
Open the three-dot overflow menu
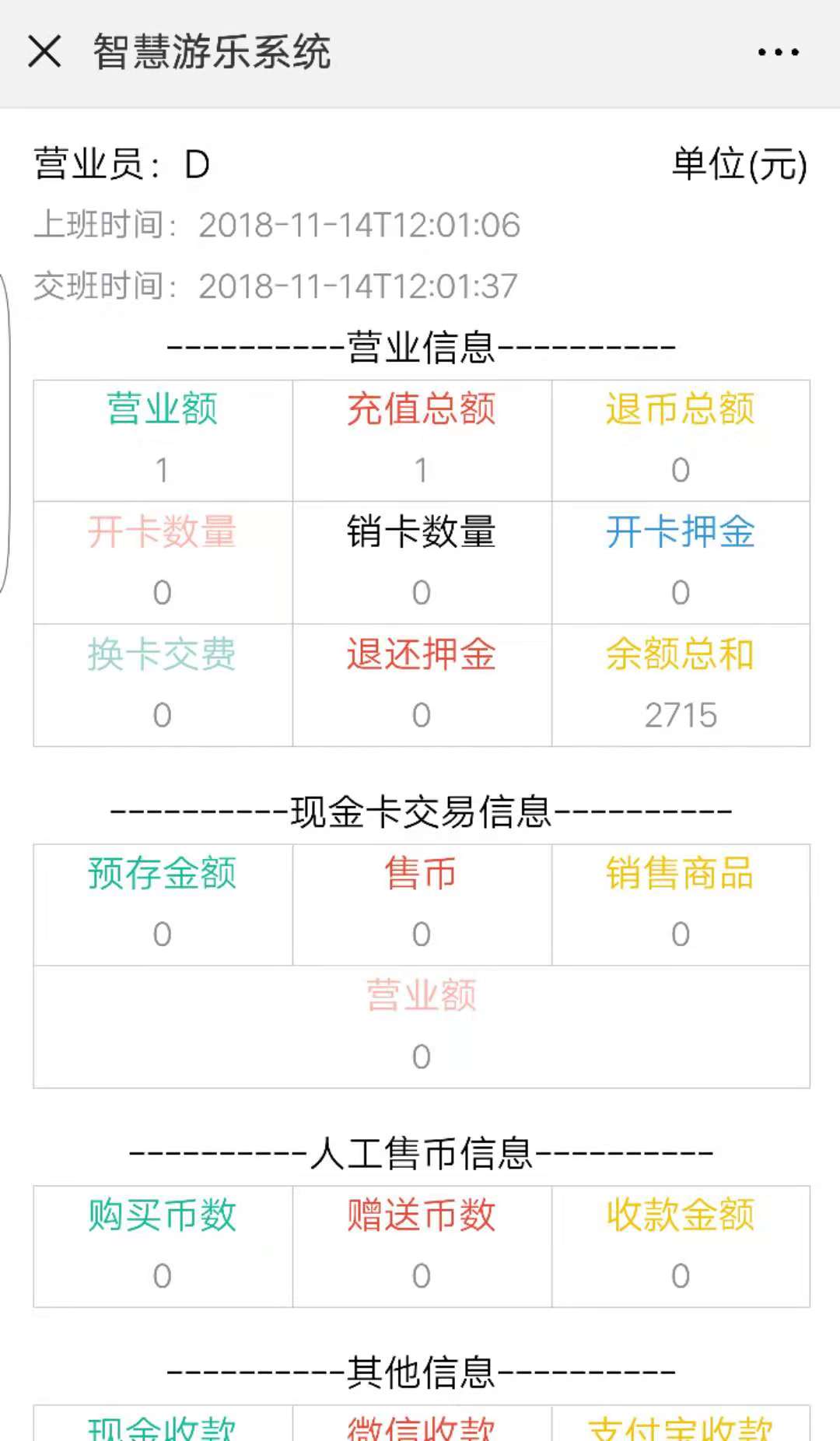click(x=779, y=52)
